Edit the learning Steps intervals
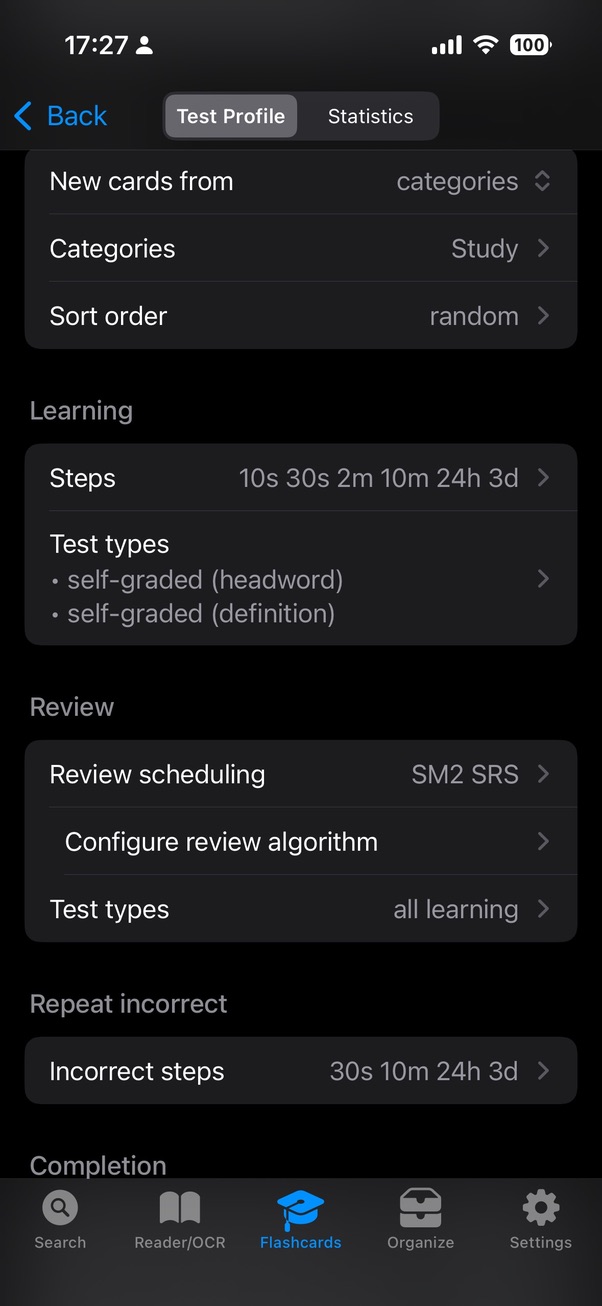Image resolution: width=602 pixels, height=1306 pixels. click(x=300, y=478)
